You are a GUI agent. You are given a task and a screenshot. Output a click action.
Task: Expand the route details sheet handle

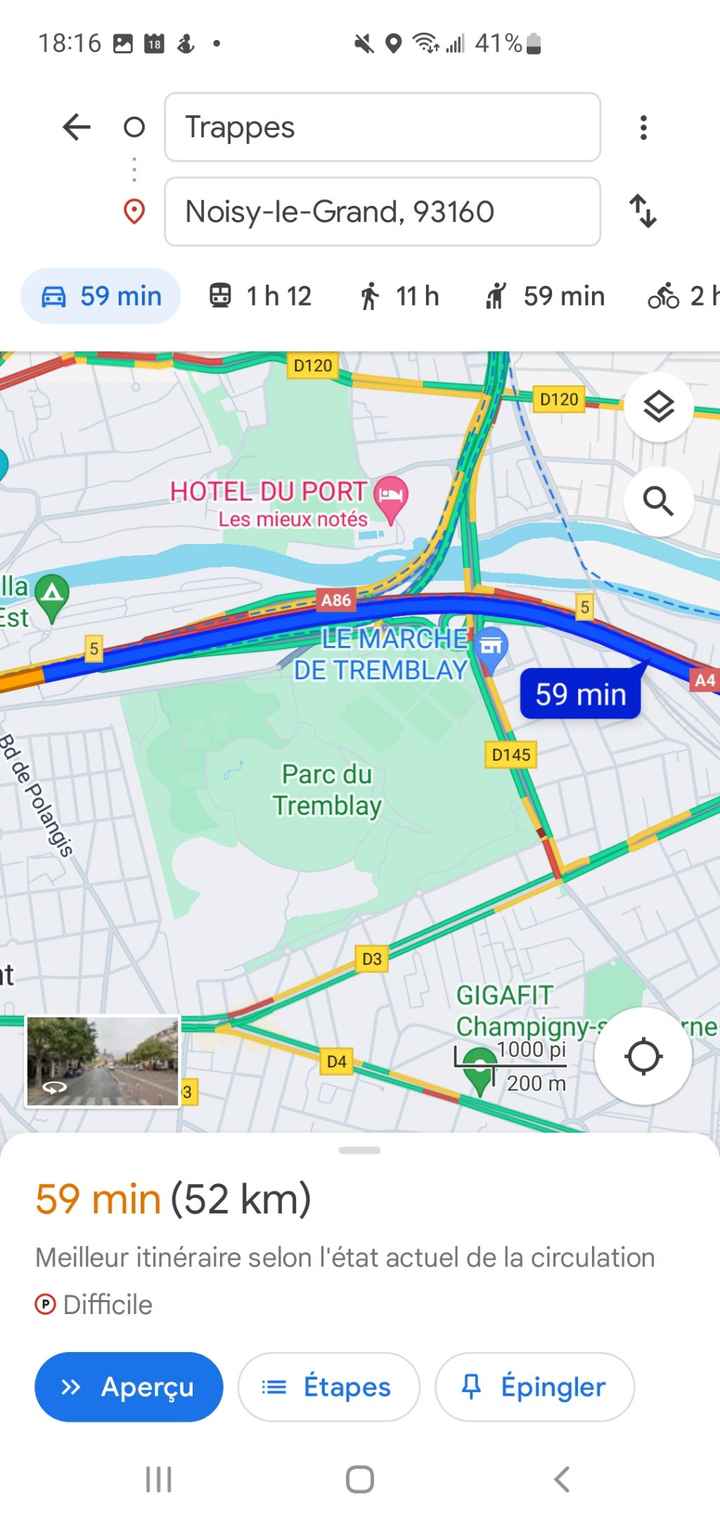[360, 1150]
